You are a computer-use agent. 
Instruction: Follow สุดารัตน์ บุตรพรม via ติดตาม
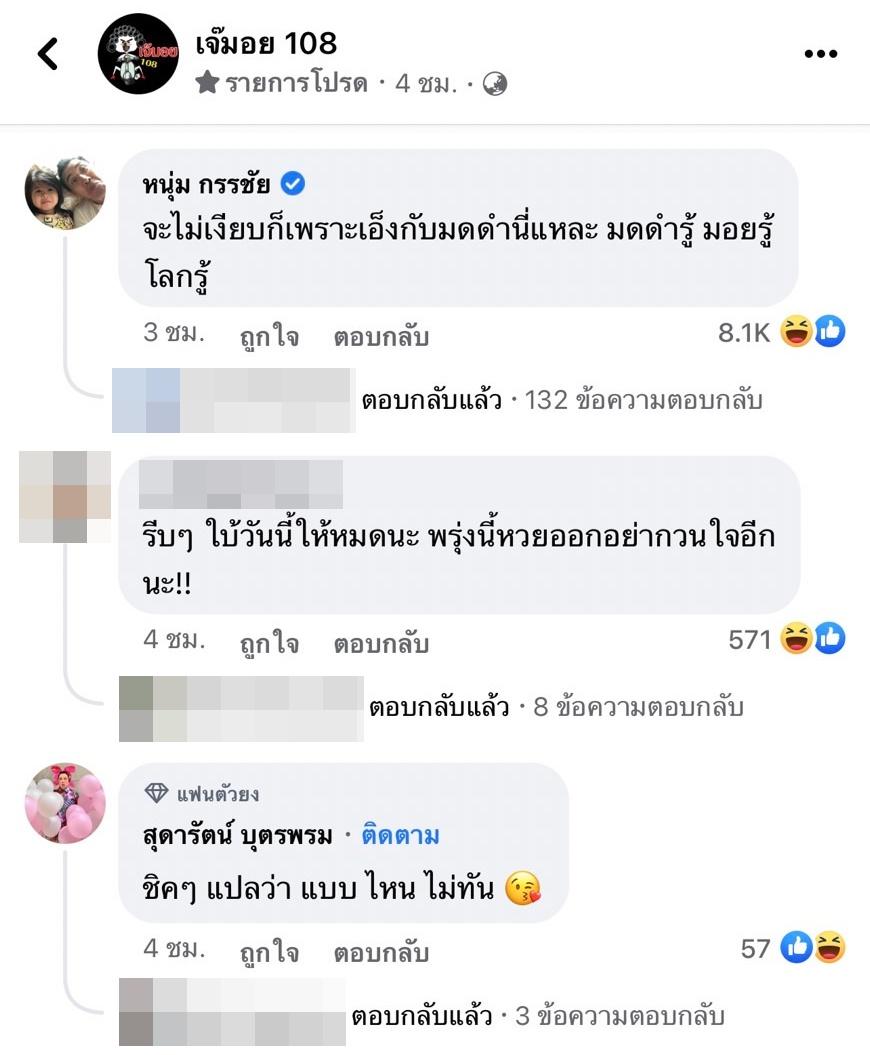point(400,835)
